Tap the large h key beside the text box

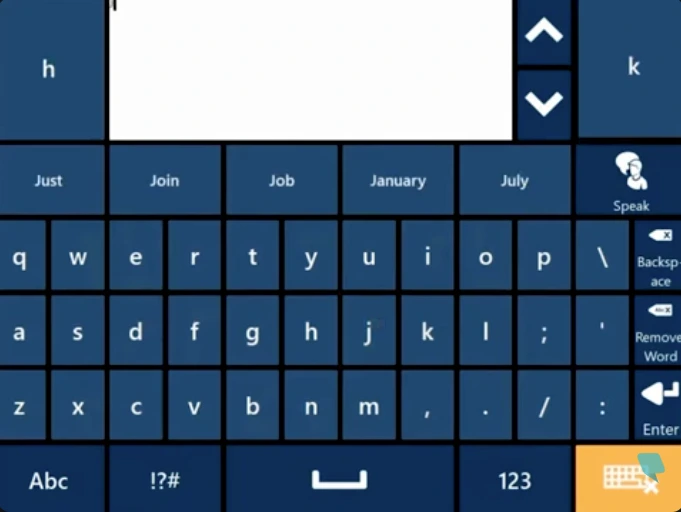49,70
